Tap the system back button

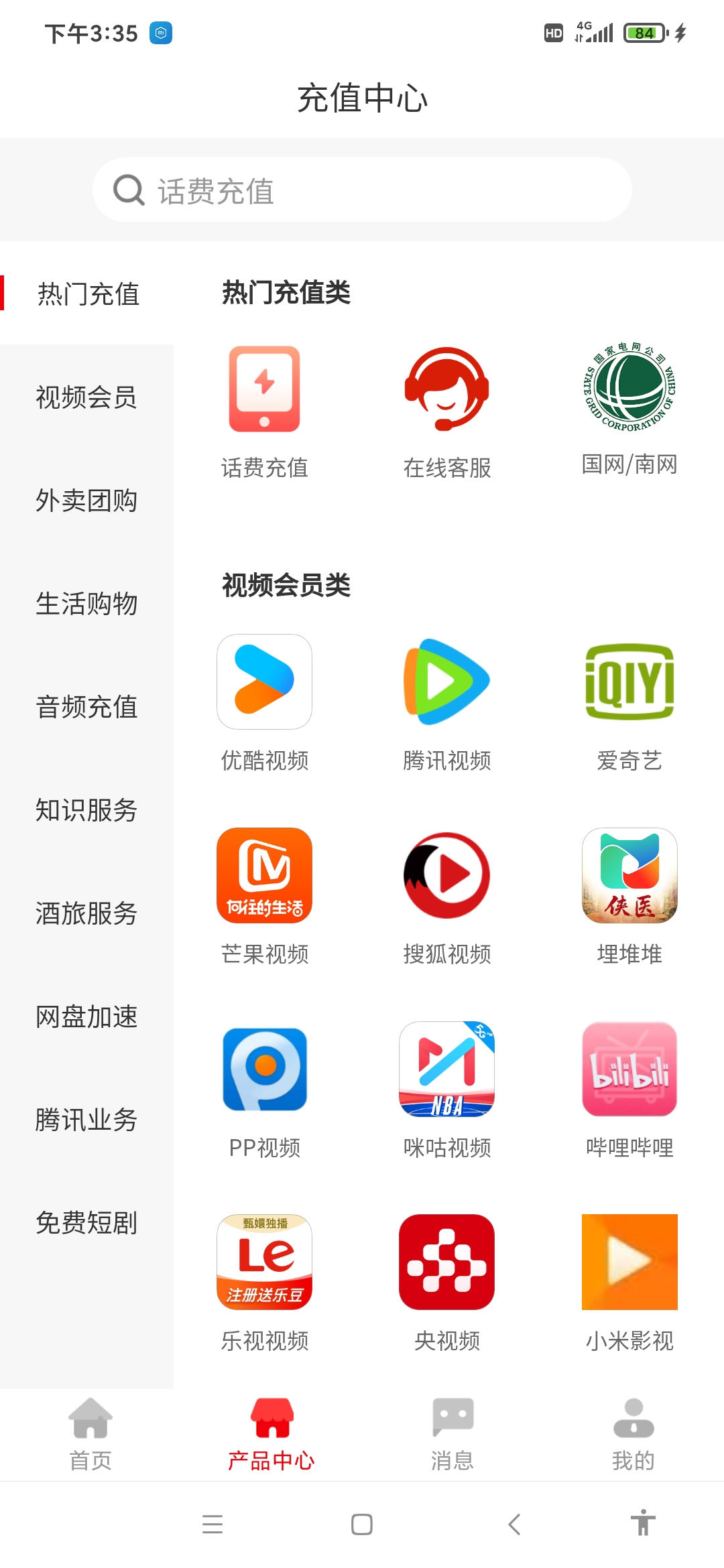pos(514,1524)
